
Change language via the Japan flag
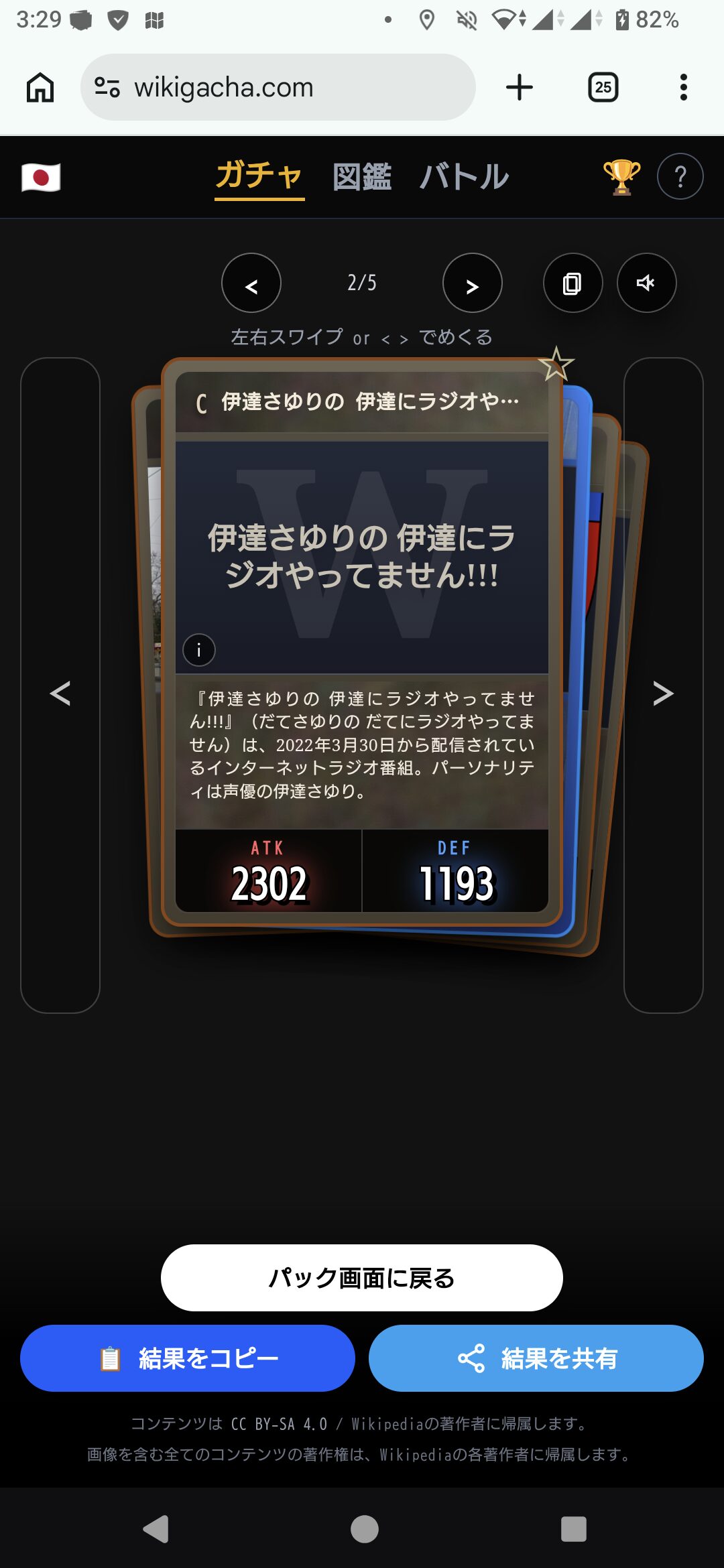point(41,178)
